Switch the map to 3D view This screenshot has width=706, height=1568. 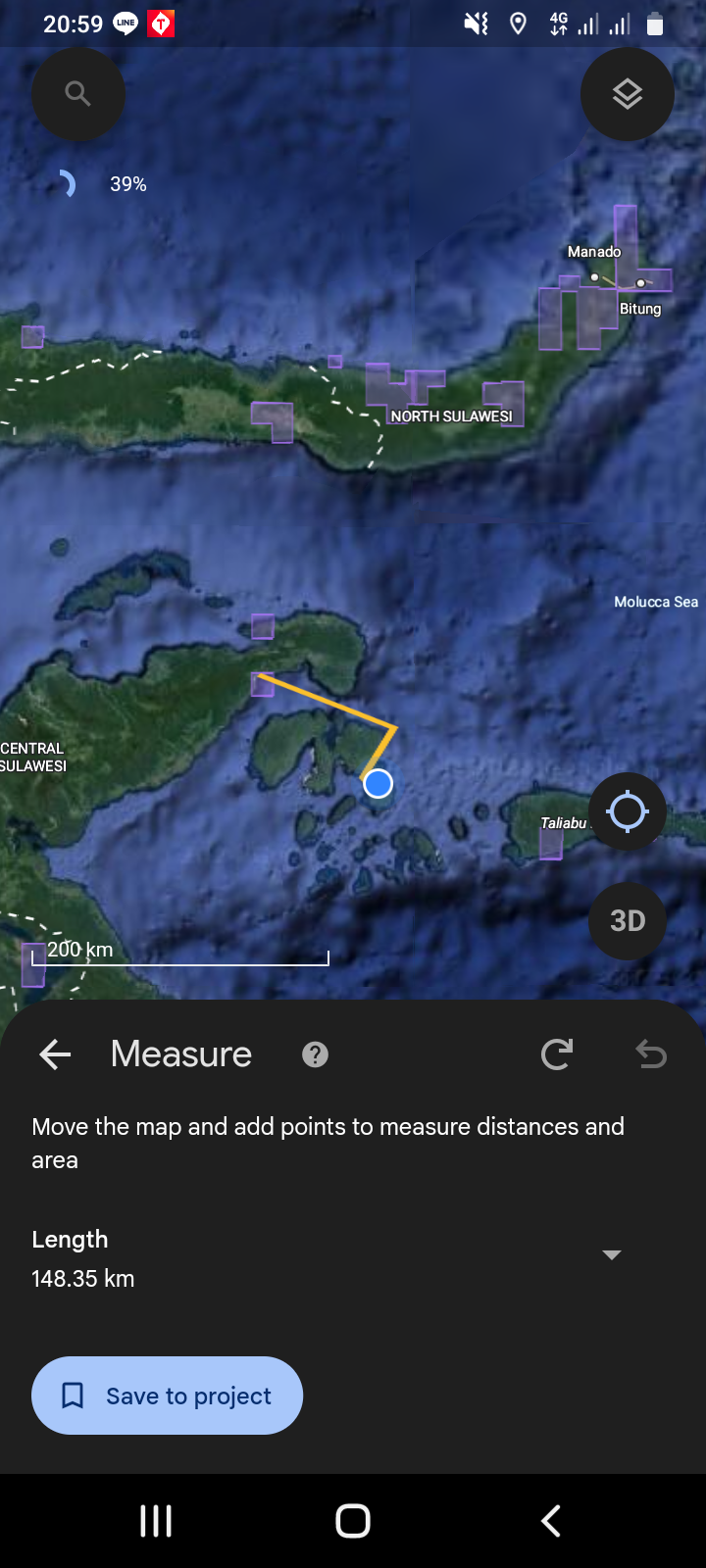628,920
